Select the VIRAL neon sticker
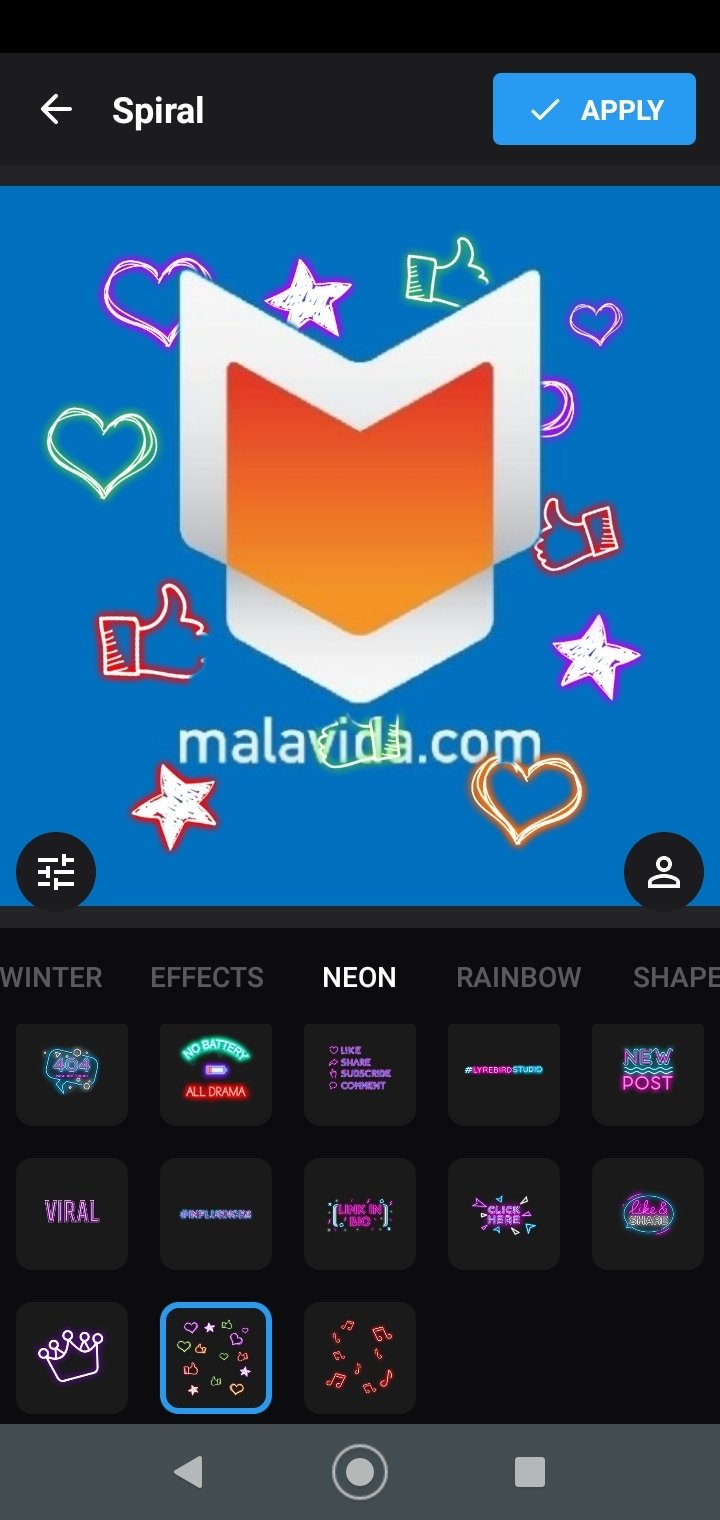This screenshot has height=1520, width=720. click(72, 1214)
